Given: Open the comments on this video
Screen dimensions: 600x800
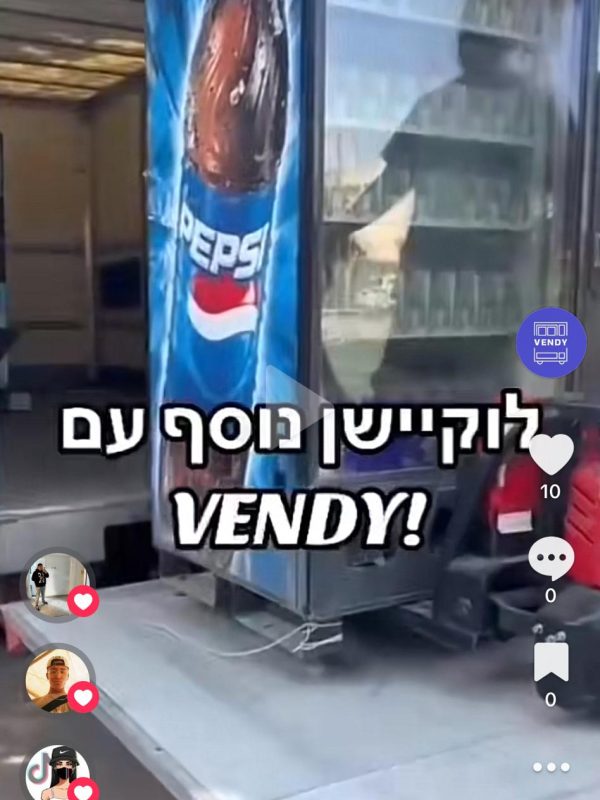Looking at the screenshot, I should pos(551,559).
